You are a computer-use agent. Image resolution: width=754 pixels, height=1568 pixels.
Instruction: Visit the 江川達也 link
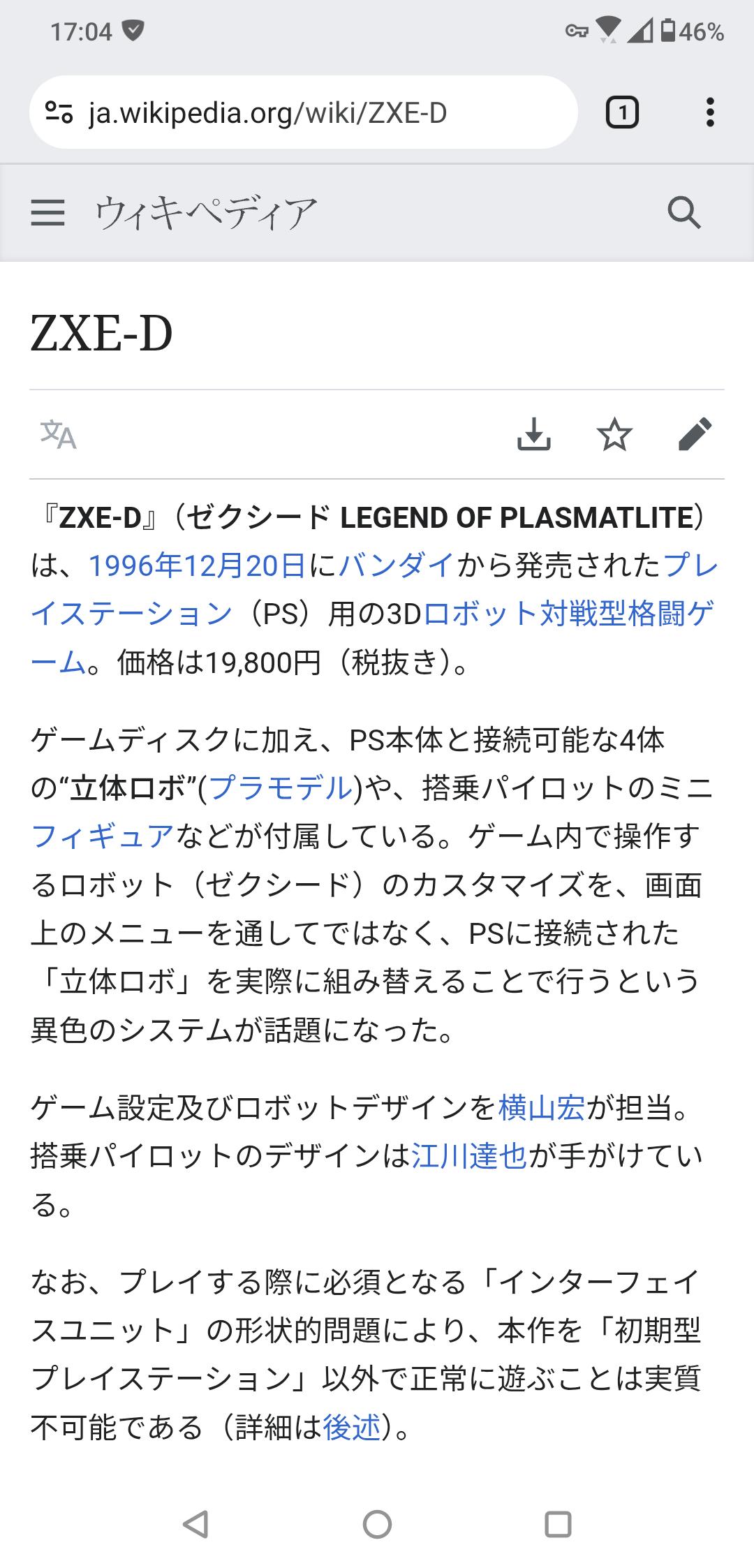(x=468, y=1156)
